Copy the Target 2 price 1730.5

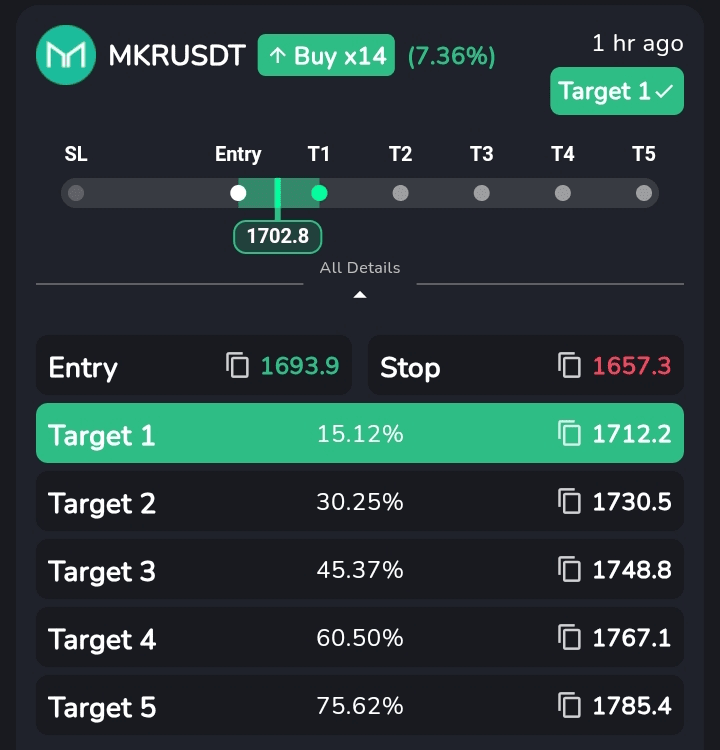(x=569, y=502)
